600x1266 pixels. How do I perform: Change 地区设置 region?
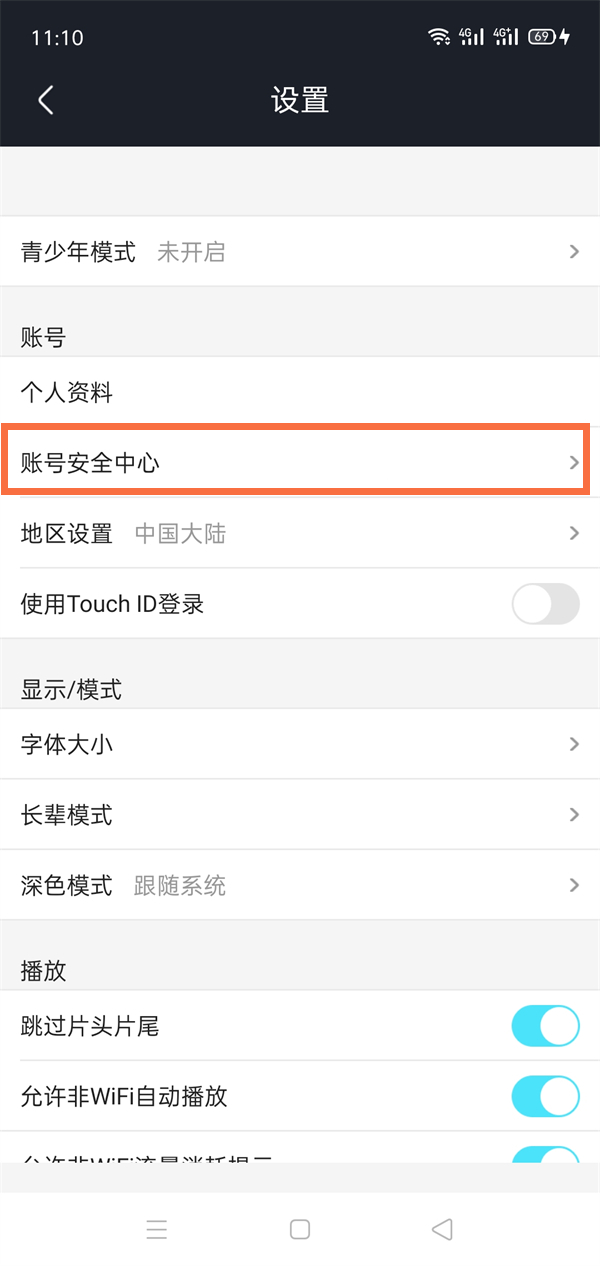300,534
